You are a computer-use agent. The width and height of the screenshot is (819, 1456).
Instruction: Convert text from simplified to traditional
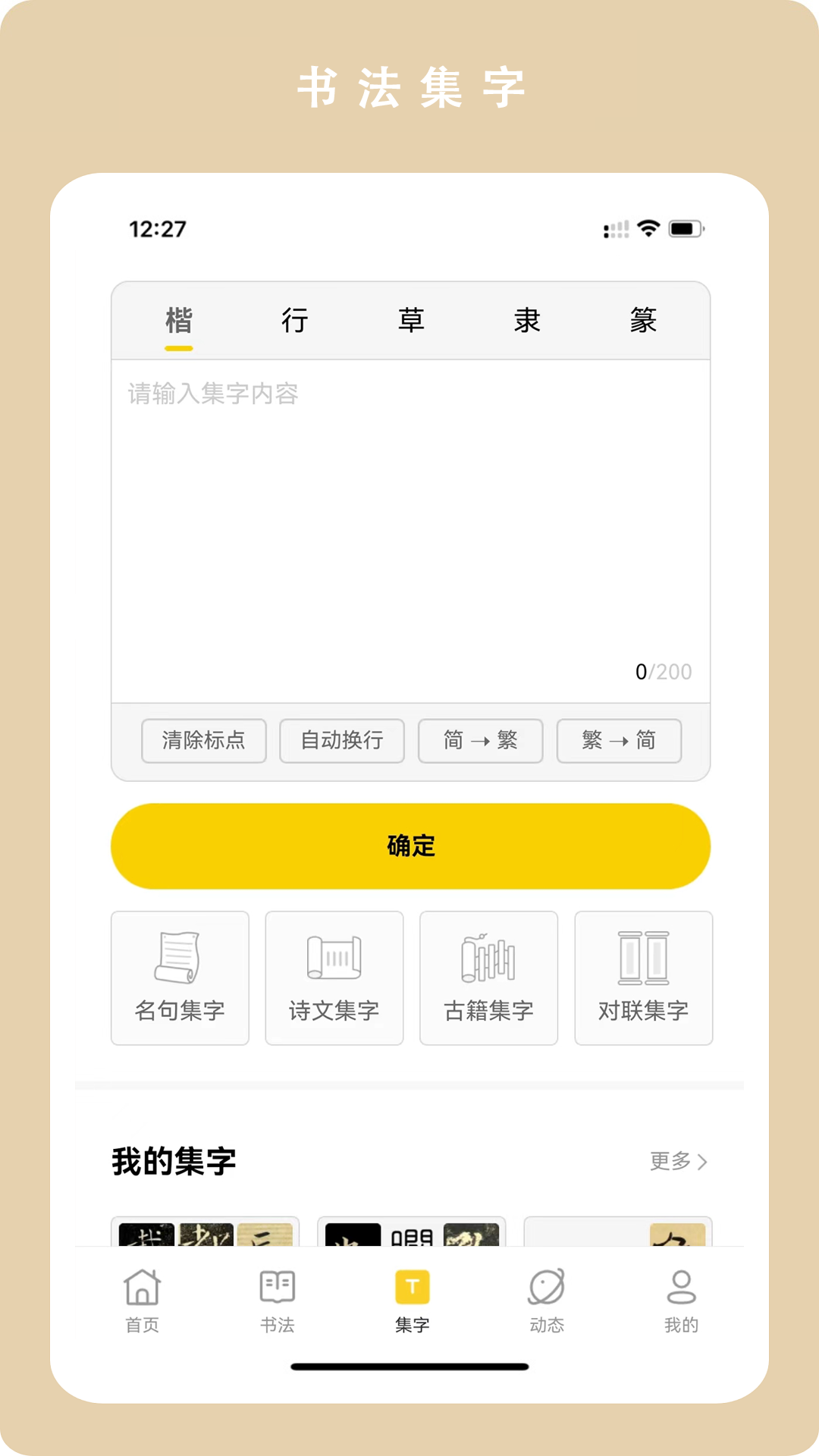coord(480,741)
